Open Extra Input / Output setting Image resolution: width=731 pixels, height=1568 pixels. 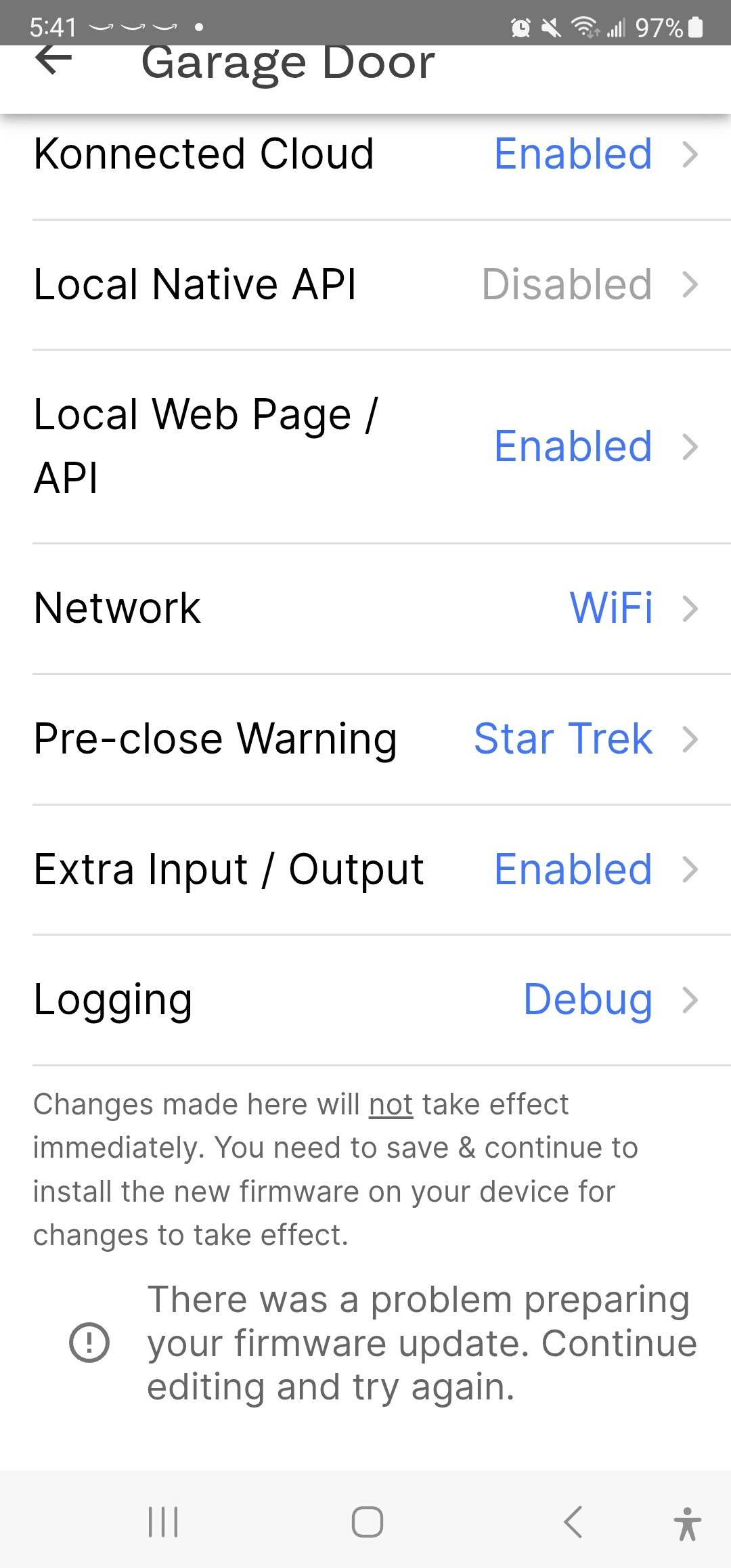(365, 869)
